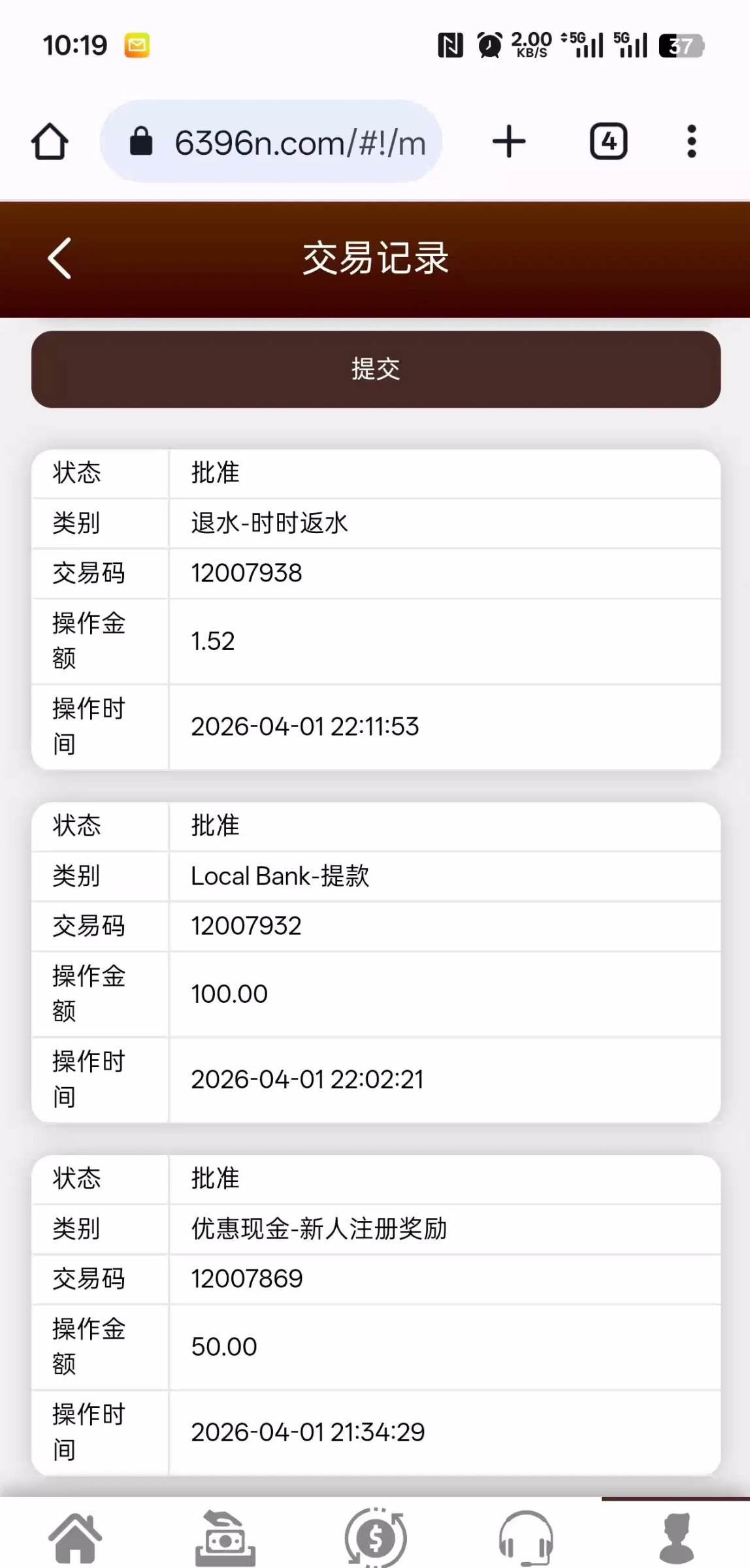This screenshot has width=750, height=1568.
Task: Open the browser home page
Action: [x=50, y=142]
